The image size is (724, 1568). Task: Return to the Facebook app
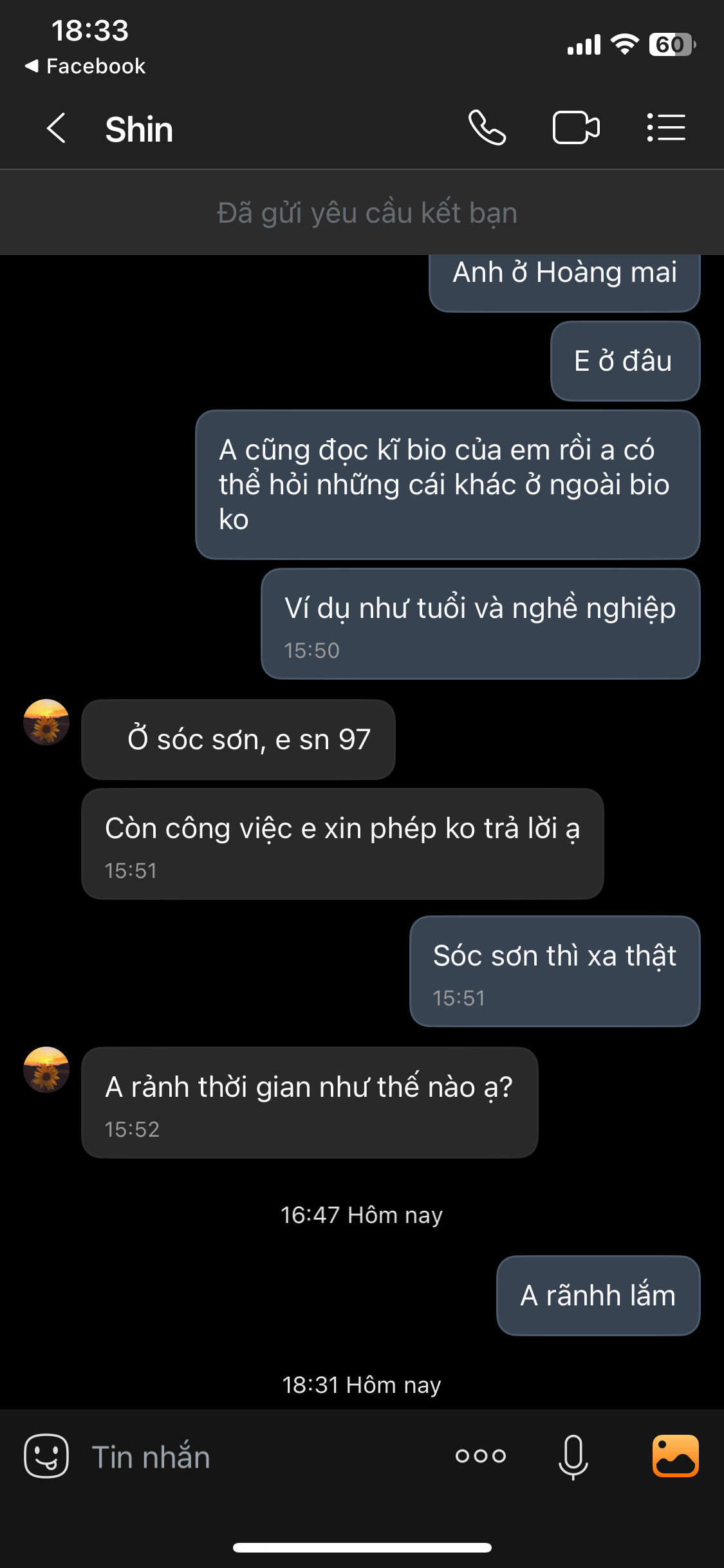[86, 66]
